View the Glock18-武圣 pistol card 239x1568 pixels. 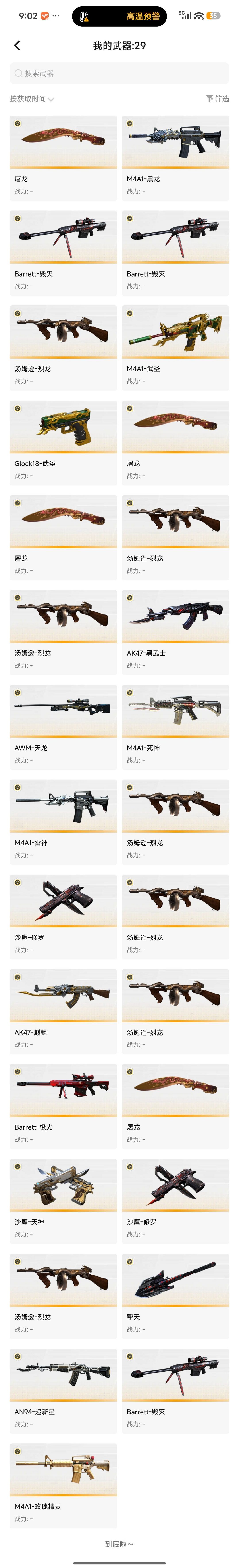click(x=64, y=443)
